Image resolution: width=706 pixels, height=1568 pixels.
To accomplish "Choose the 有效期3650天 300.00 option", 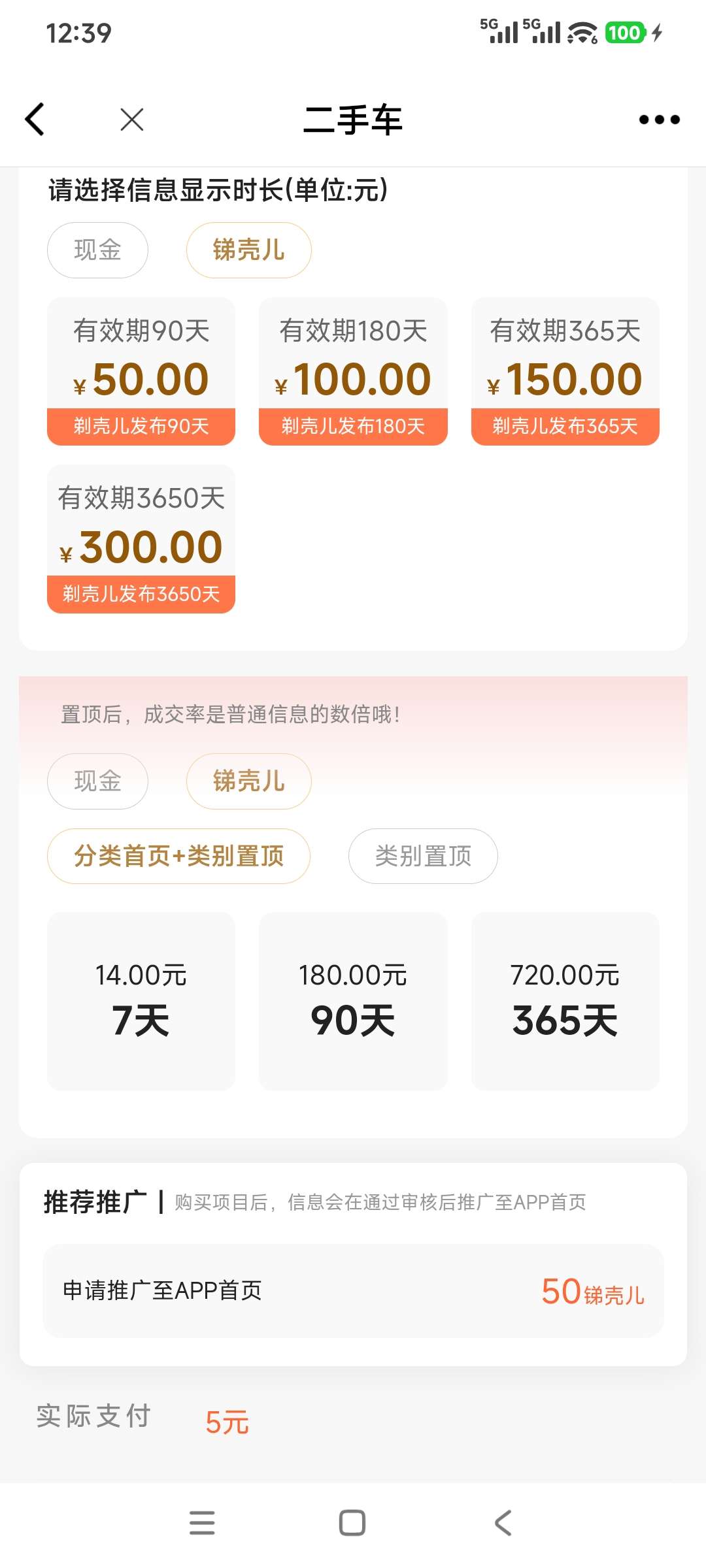I will [x=141, y=538].
